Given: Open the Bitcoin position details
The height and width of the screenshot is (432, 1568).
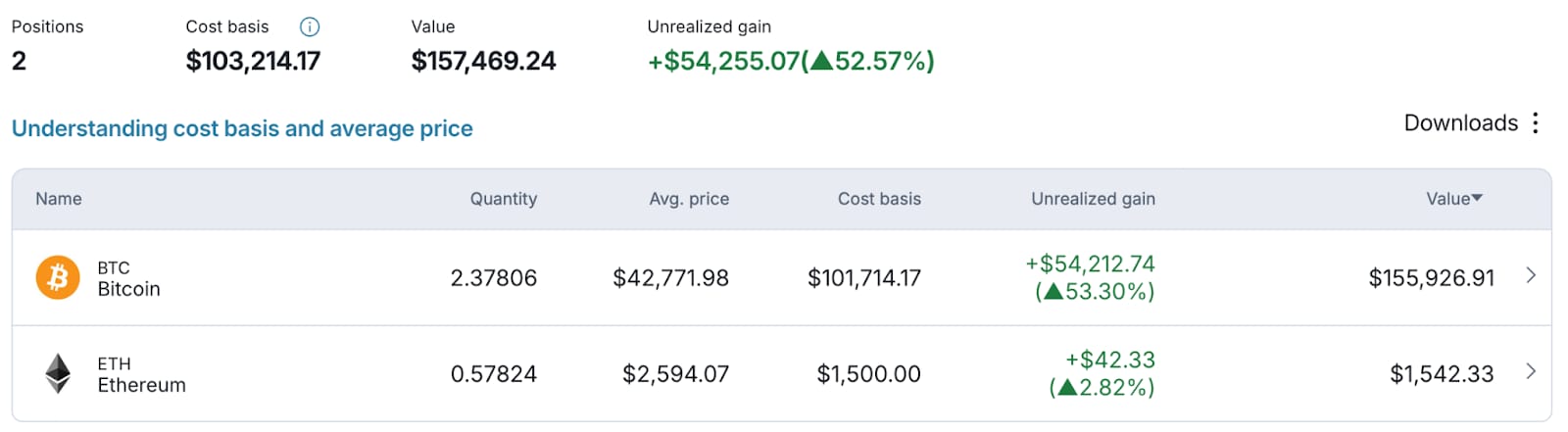Looking at the screenshot, I should (1530, 276).
